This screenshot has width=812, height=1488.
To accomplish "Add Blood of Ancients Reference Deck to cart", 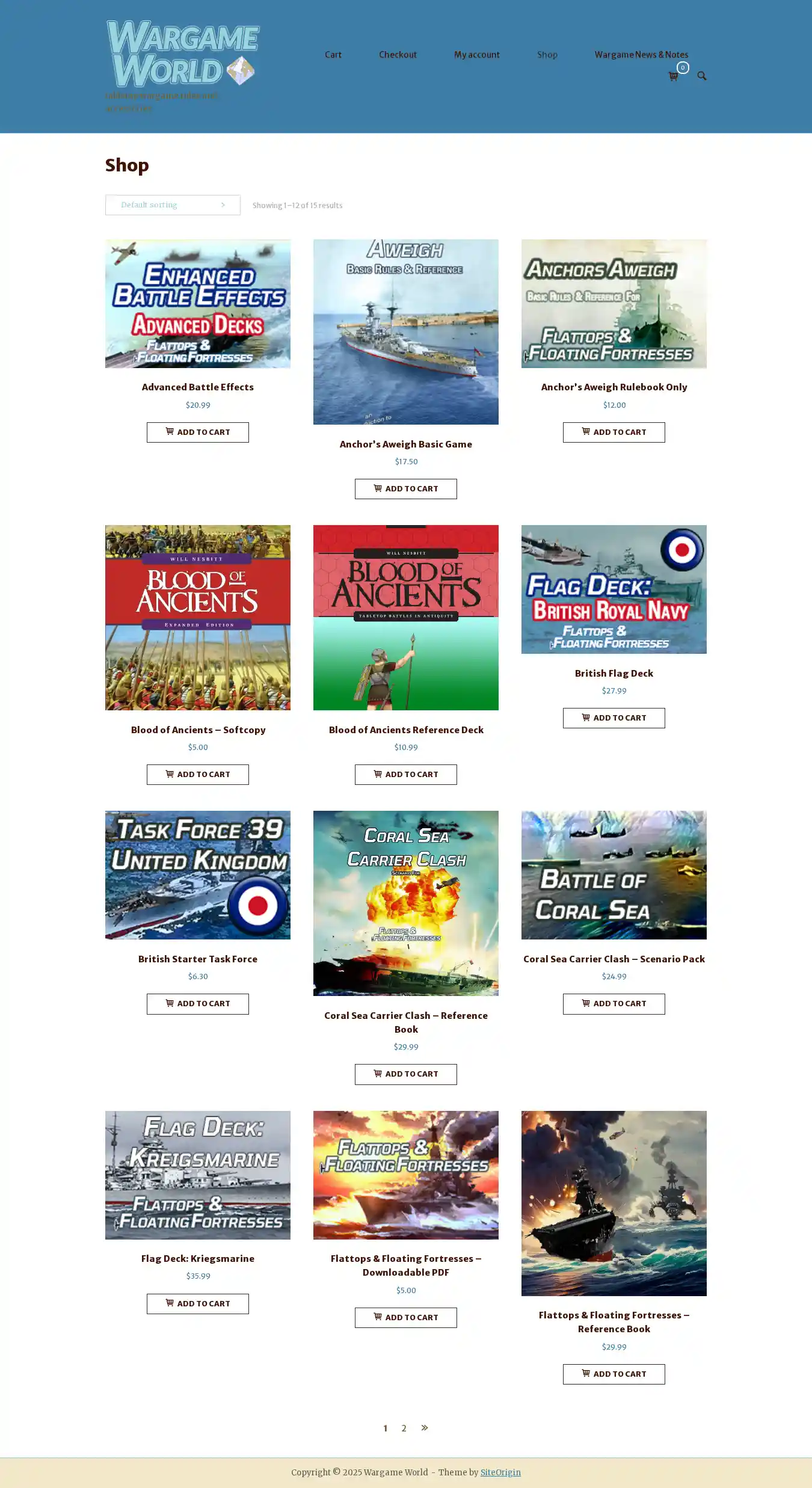I will [405, 775].
